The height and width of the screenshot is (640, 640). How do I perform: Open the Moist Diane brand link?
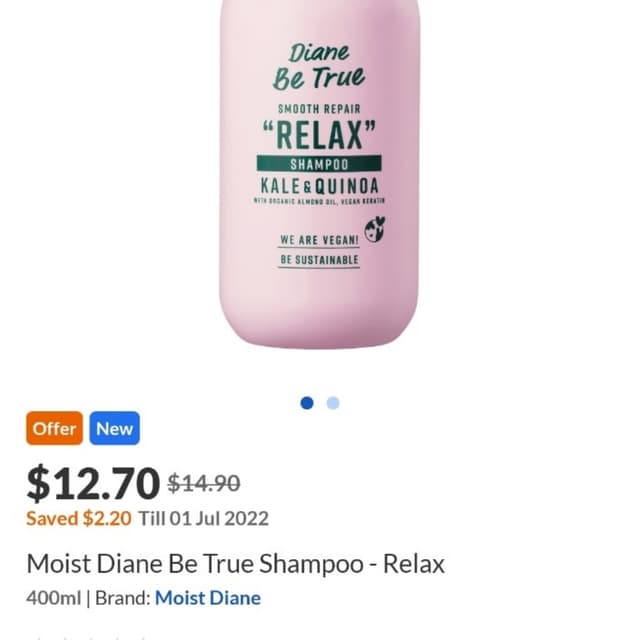click(x=207, y=598)
